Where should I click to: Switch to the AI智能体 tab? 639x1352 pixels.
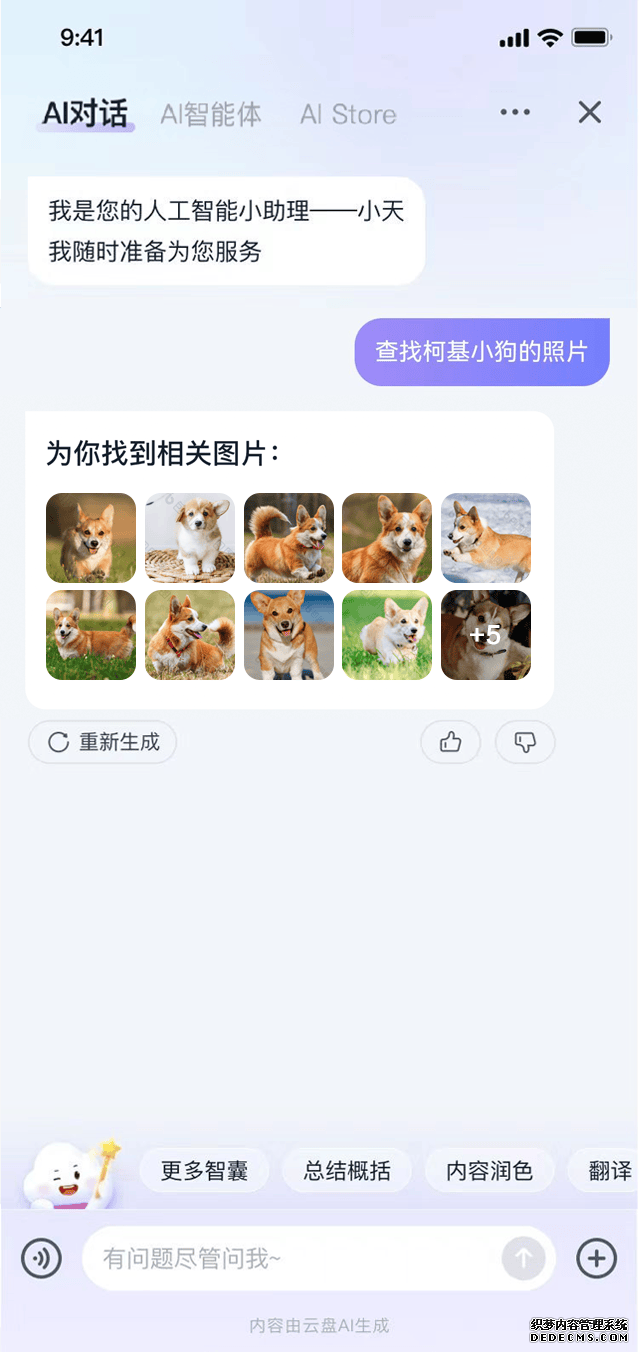211,114
